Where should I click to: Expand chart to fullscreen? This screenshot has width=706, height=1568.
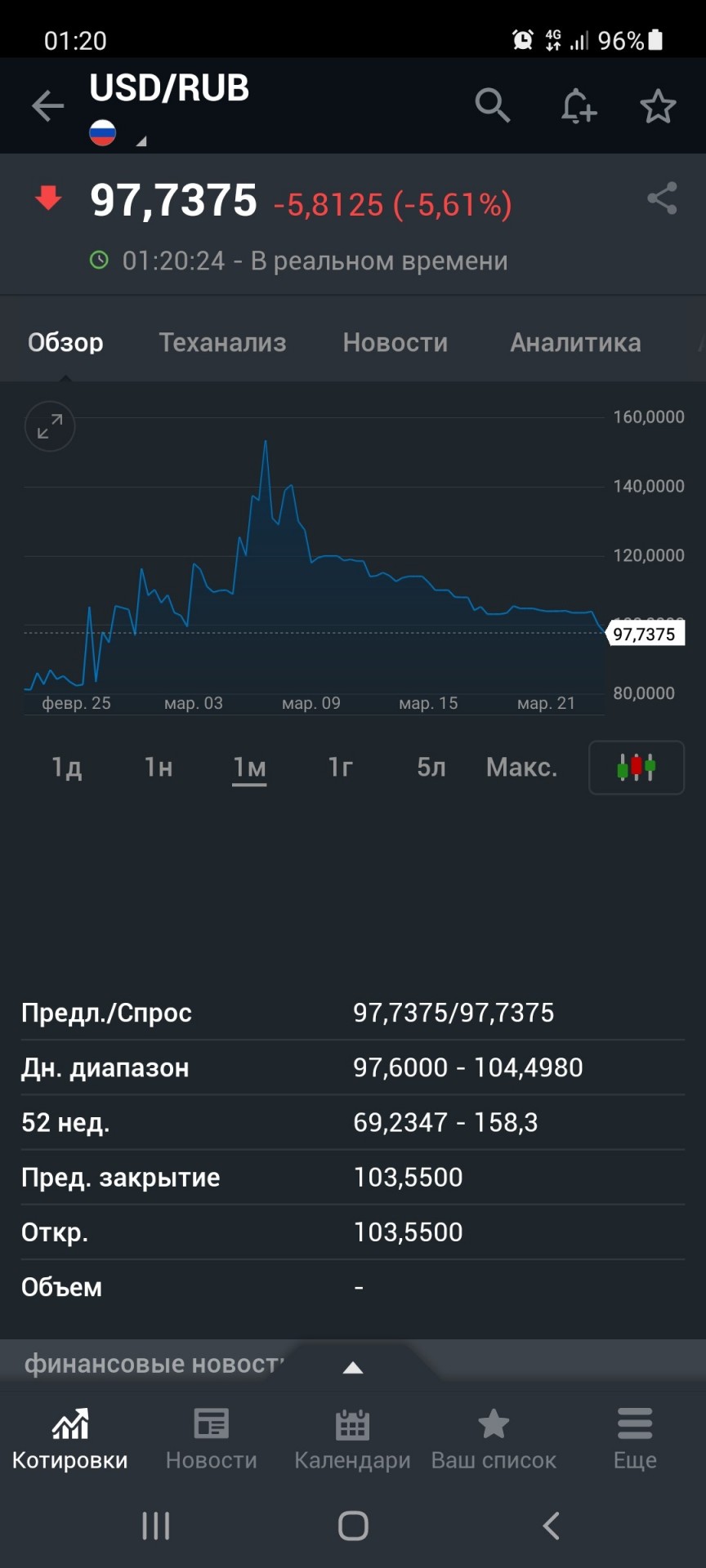click(x=50, y=426)
